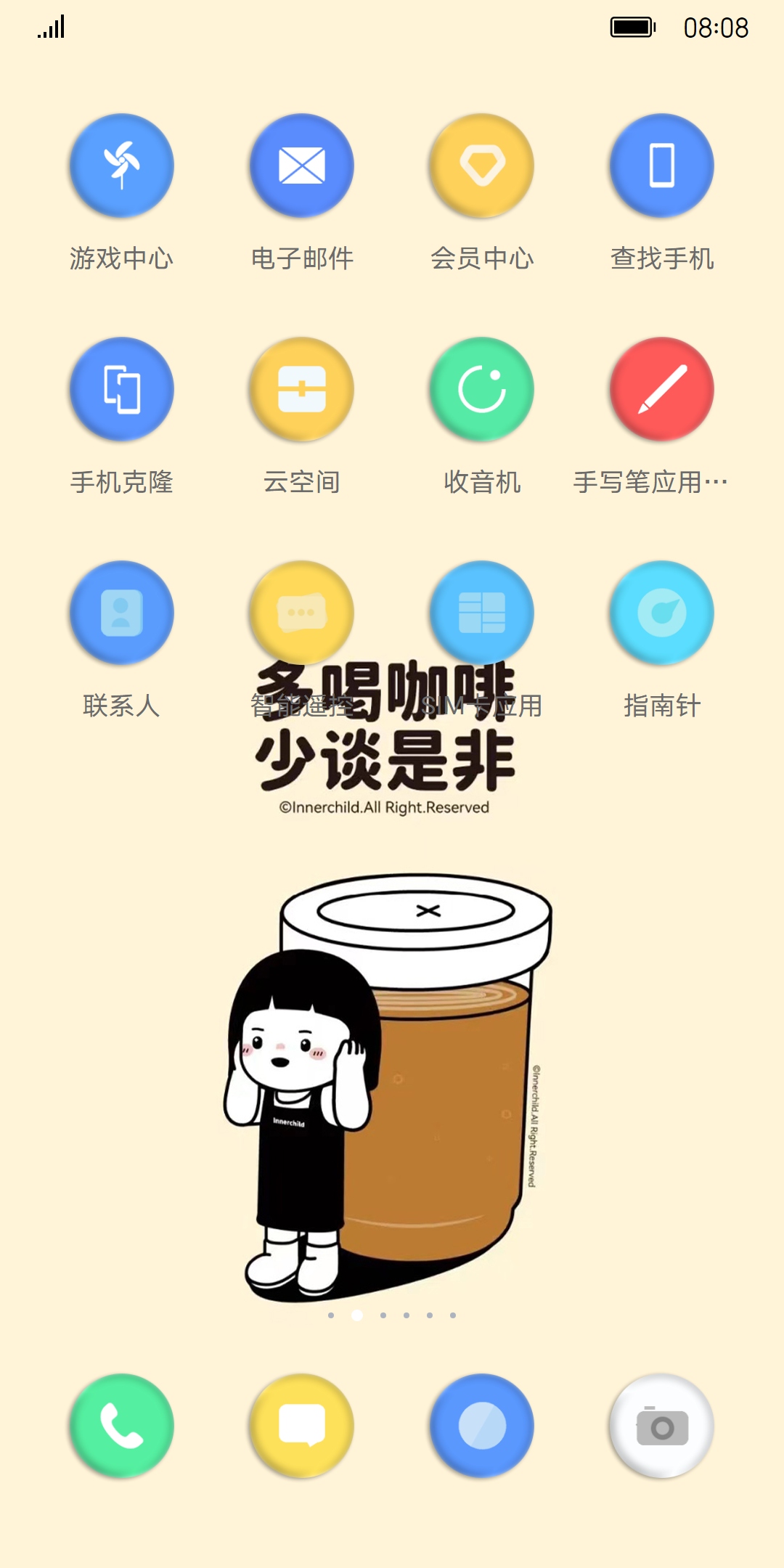Open 会员中心

pos(481,166)
